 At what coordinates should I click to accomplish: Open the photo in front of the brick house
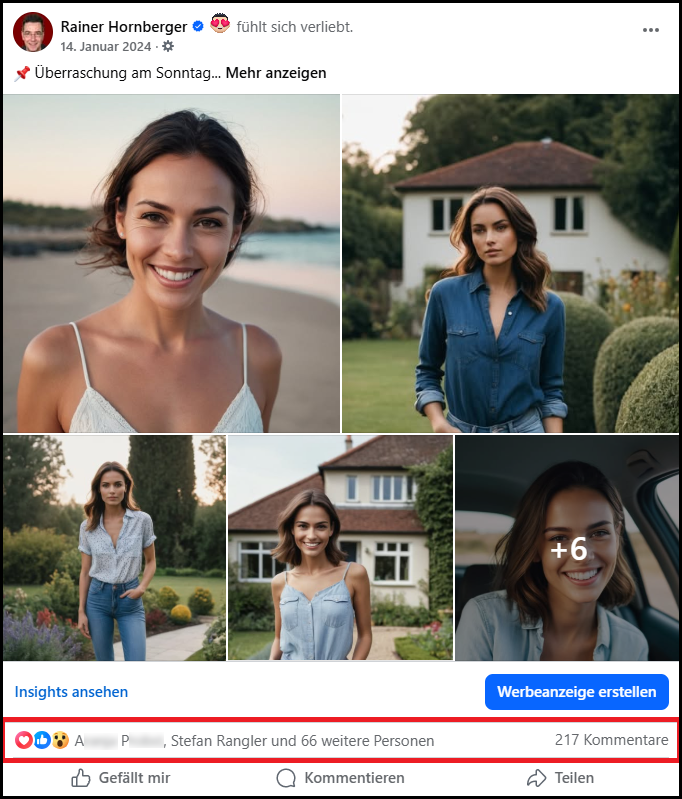[340, 547]
